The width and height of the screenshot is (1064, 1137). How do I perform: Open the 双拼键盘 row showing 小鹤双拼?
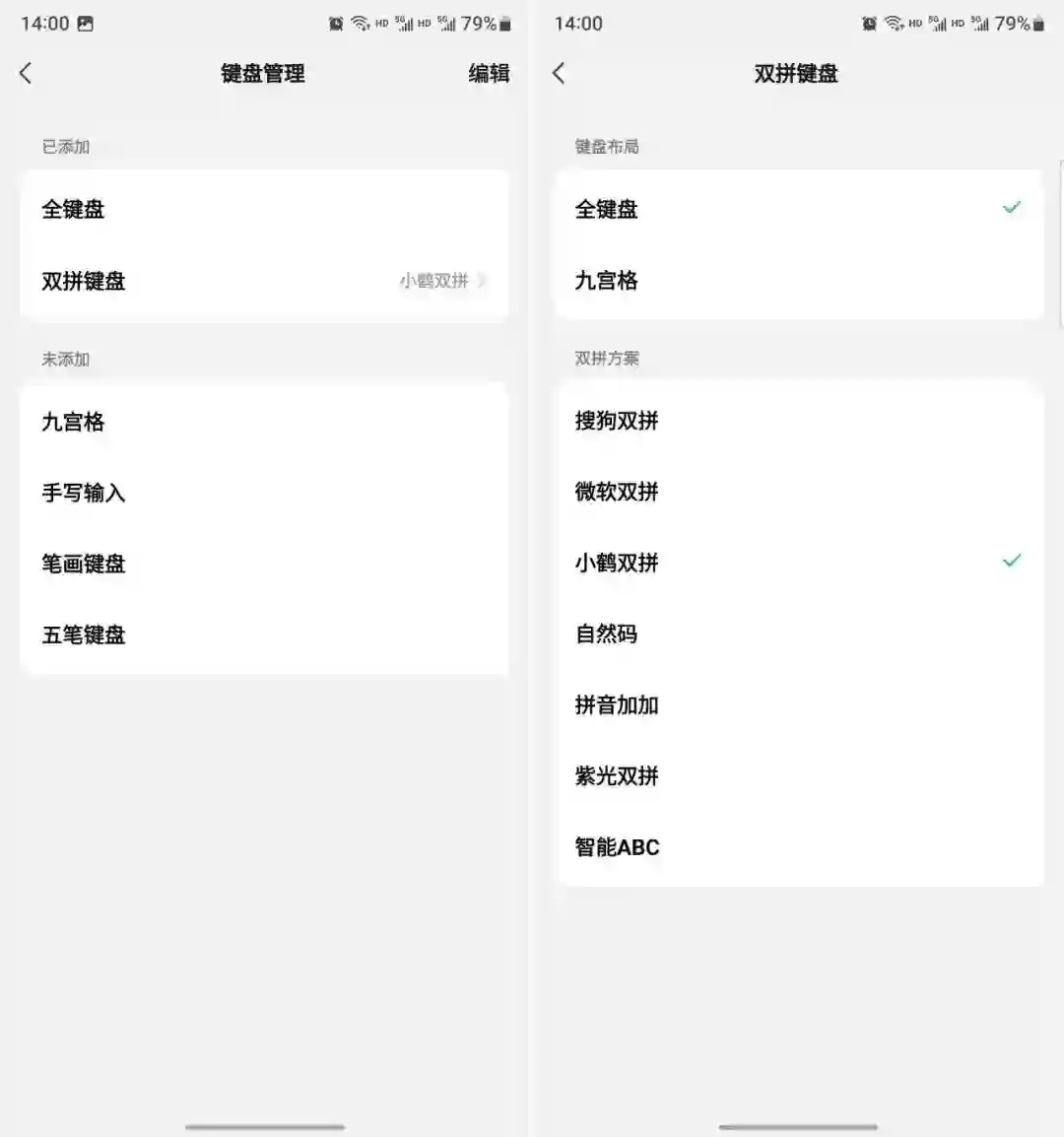coord(264,281)
